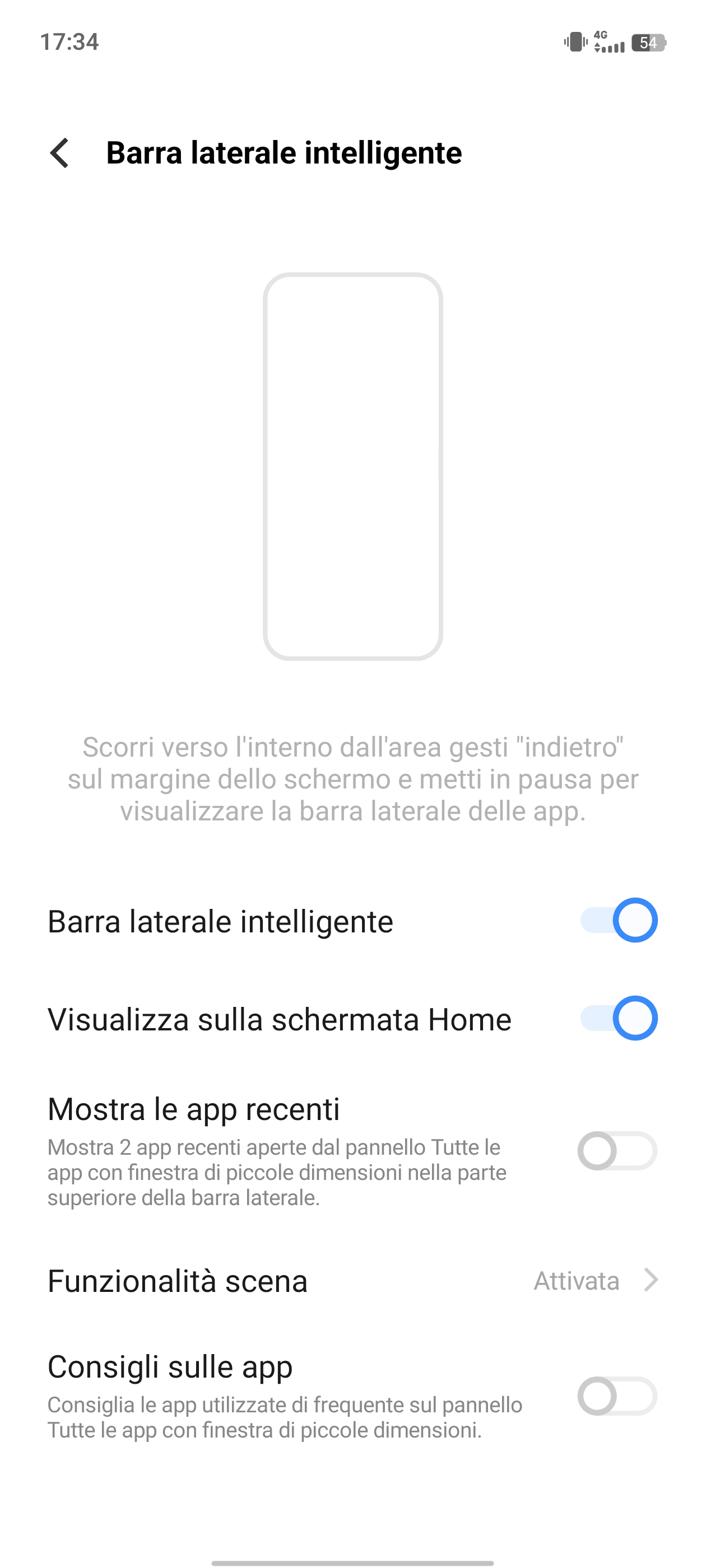Turn on Consigli sulle app
Screen dimensions: 706x1568
(616, 1396)
